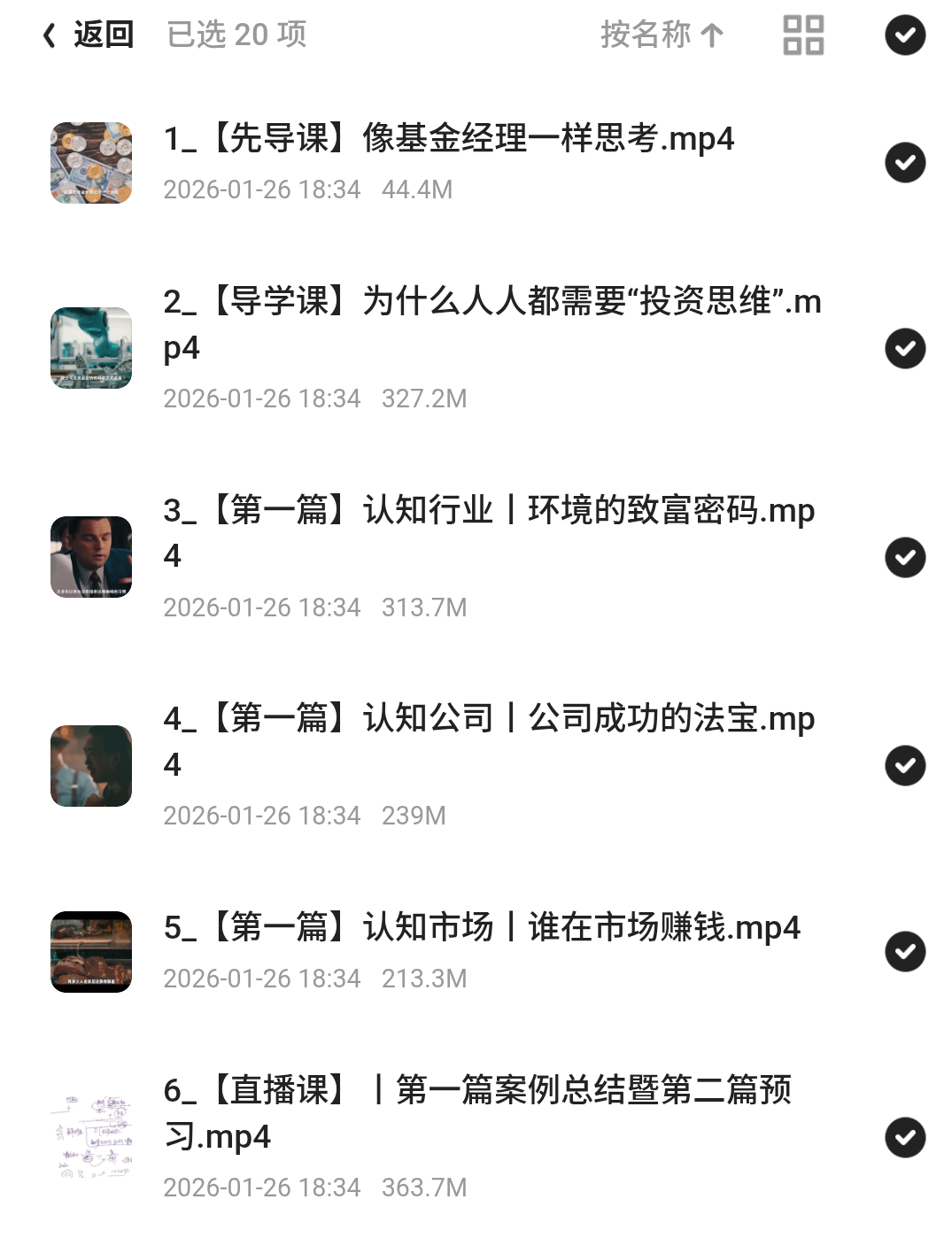This screenshot has width=952, height=1246.
Task: Uncheck 2_【导学课】为什么人人都需要投资思维 file
Action: click(x=905, y=348)
